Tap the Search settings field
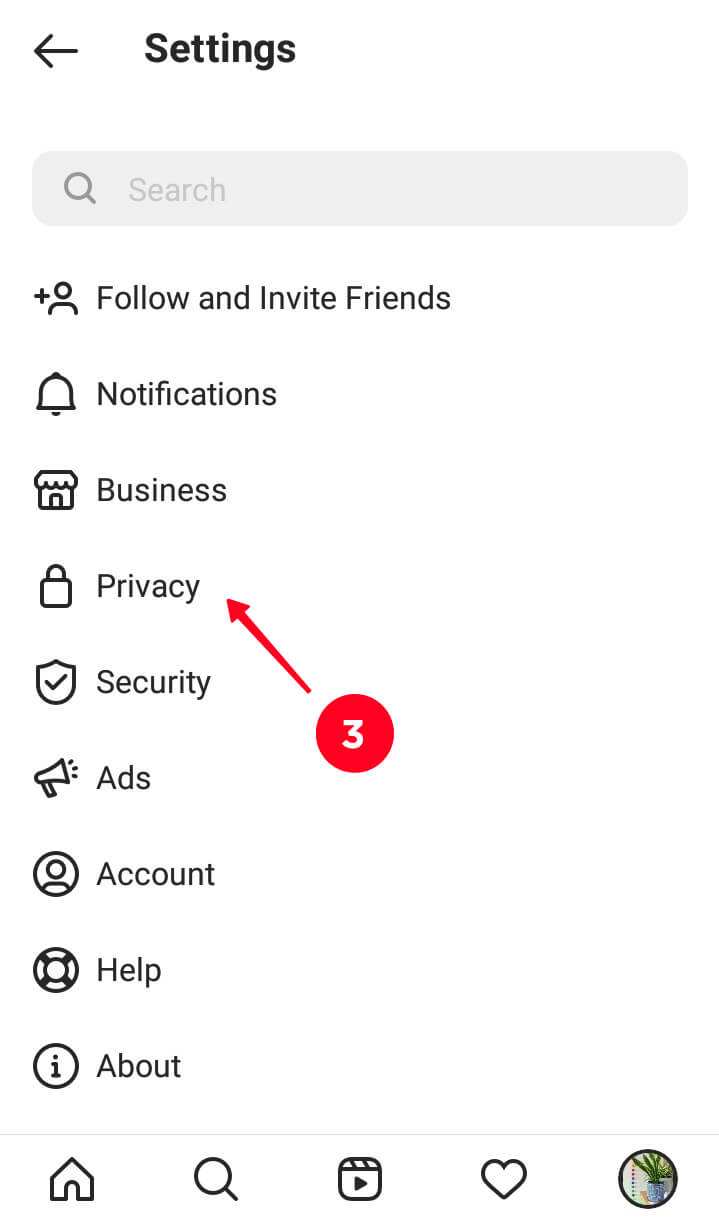This screenshot has width=719, height=1222. point(359,189)
